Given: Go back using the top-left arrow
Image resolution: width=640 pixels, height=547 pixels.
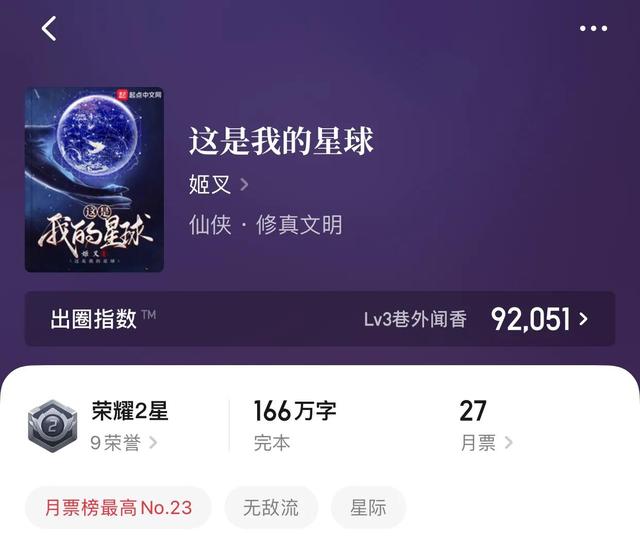Looking at the screenshot, I should 49,29.
